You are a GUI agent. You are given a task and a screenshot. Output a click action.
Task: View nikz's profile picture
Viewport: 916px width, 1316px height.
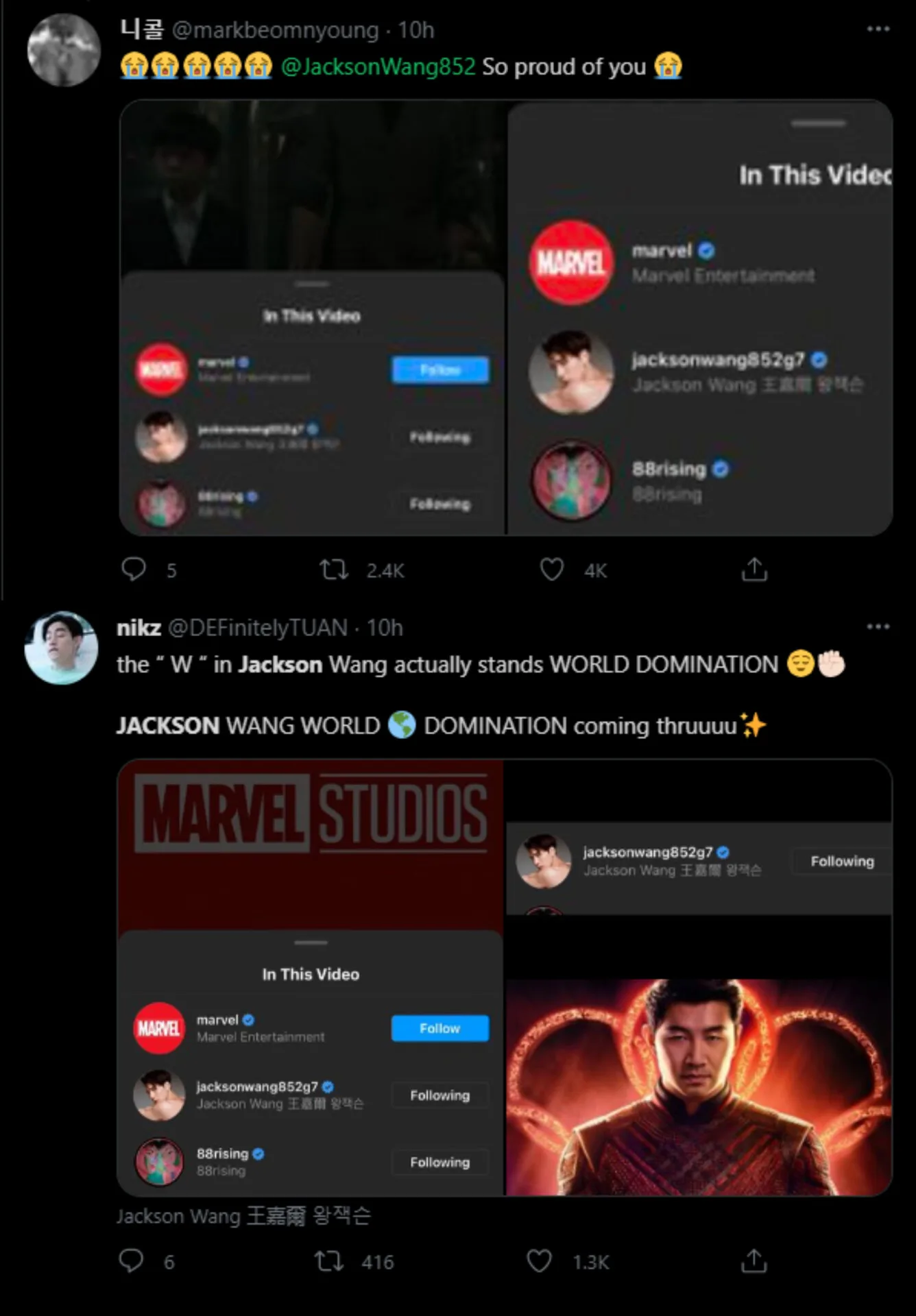coord(61,648)
